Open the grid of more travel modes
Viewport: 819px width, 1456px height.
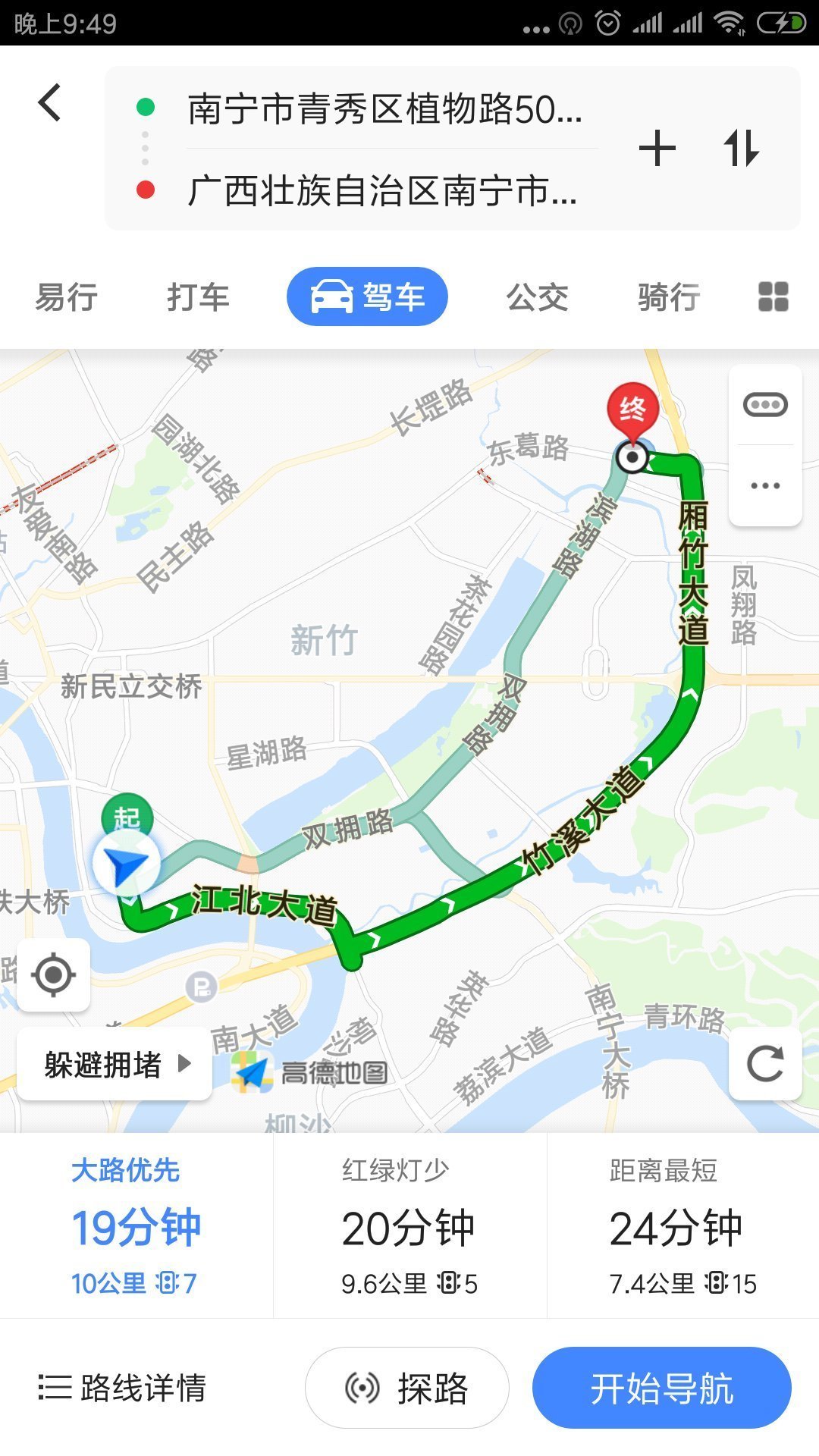[x=773, y=297]
